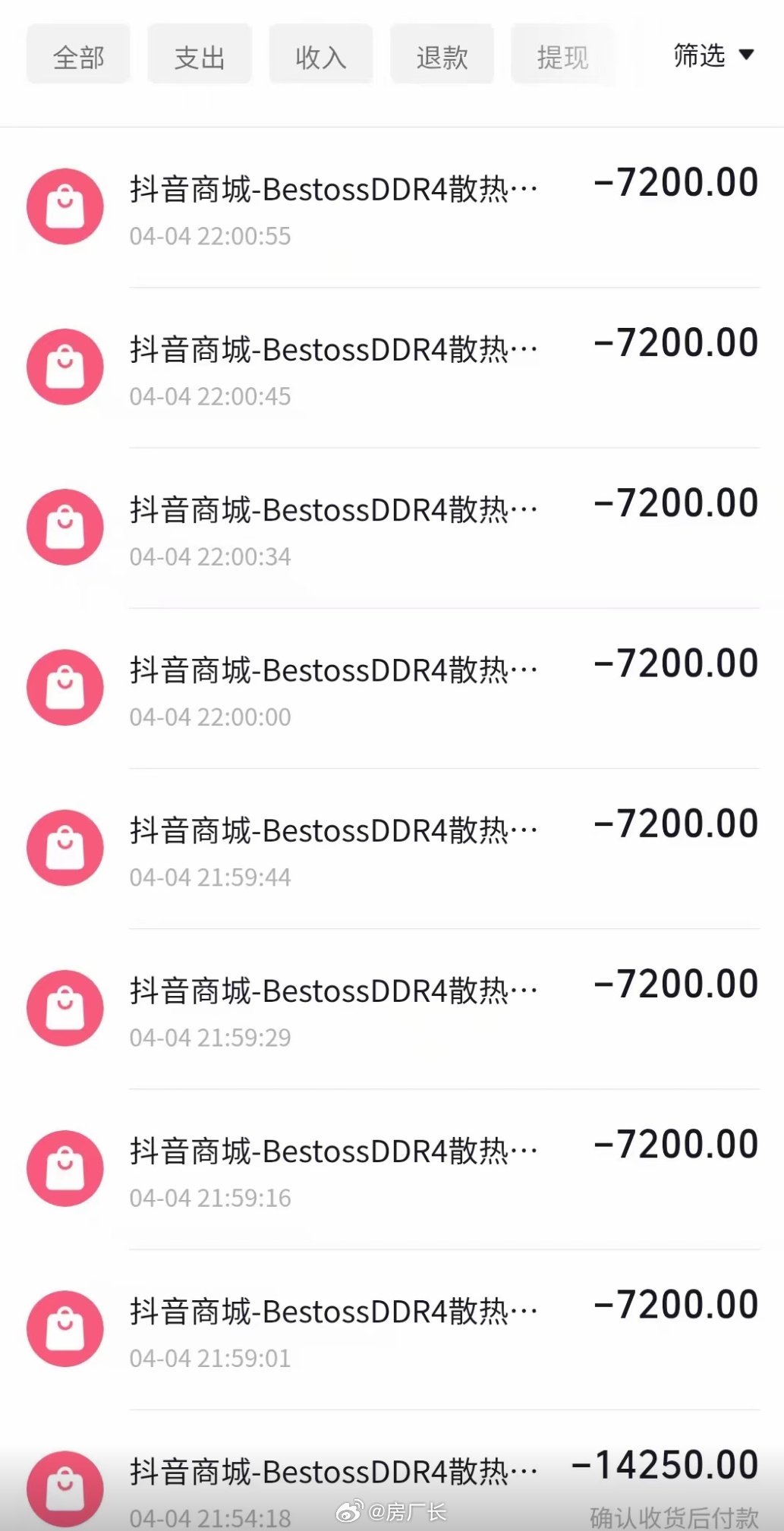
Task: Show only 收入 transactions
Action: pos(321,55)
